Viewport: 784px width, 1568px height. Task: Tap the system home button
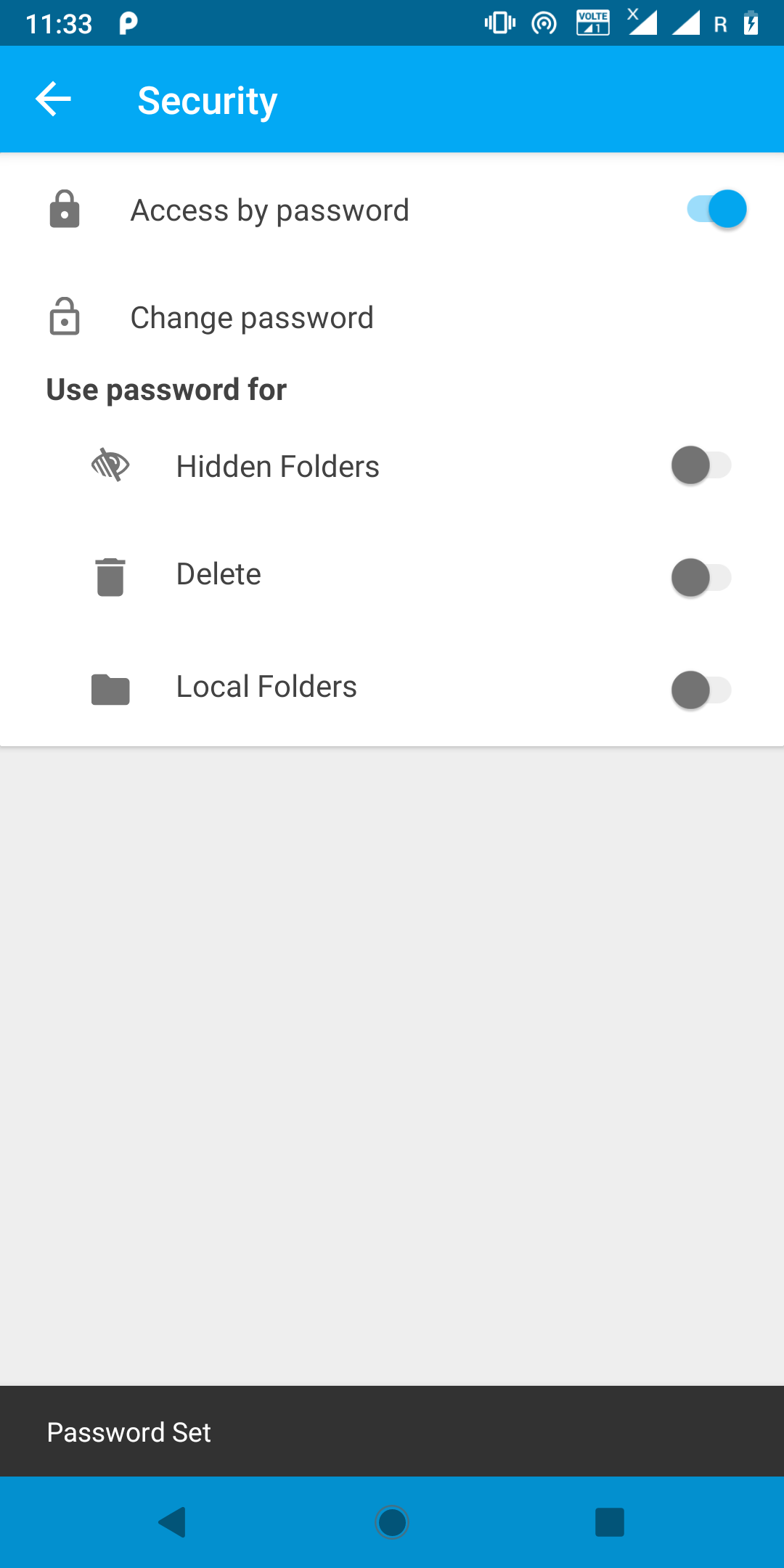[392, 1522]
